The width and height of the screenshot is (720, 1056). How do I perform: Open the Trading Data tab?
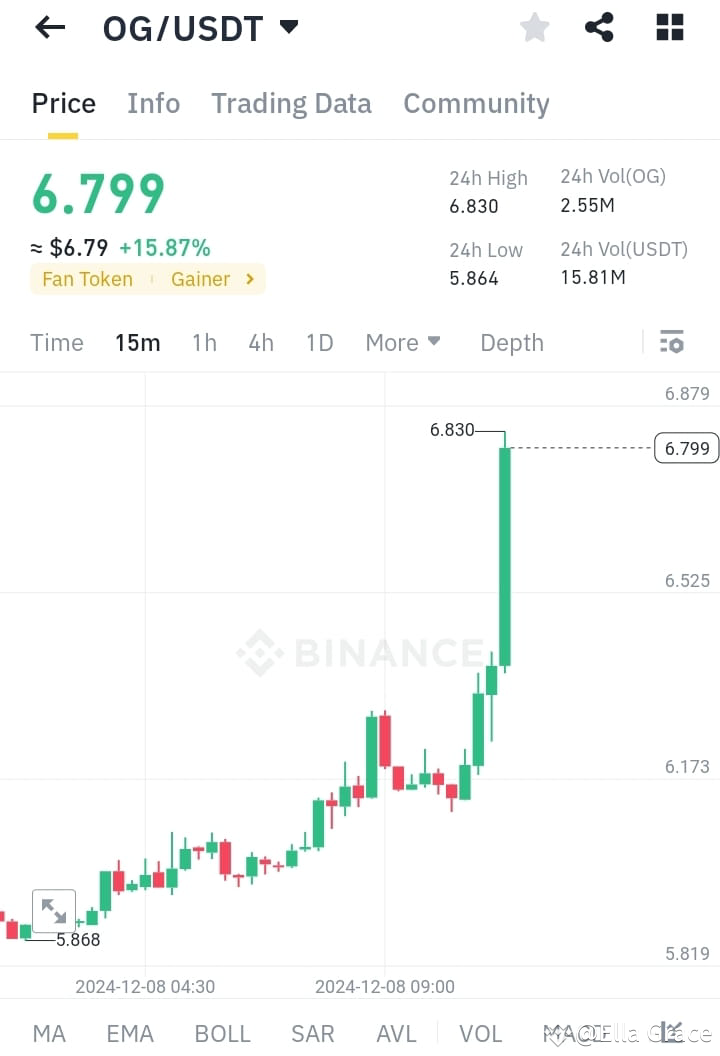[291, 103]
